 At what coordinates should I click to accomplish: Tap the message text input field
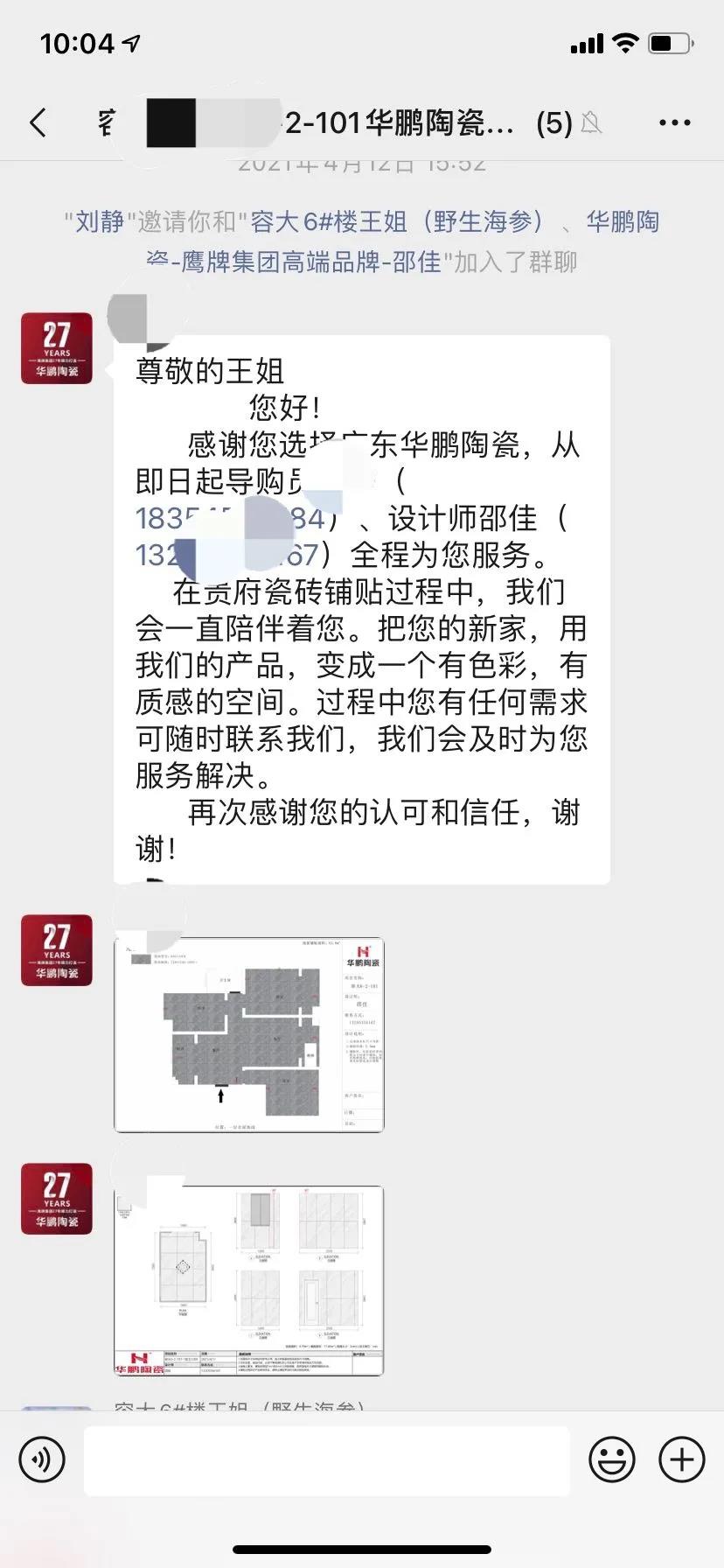[326, 1459]
